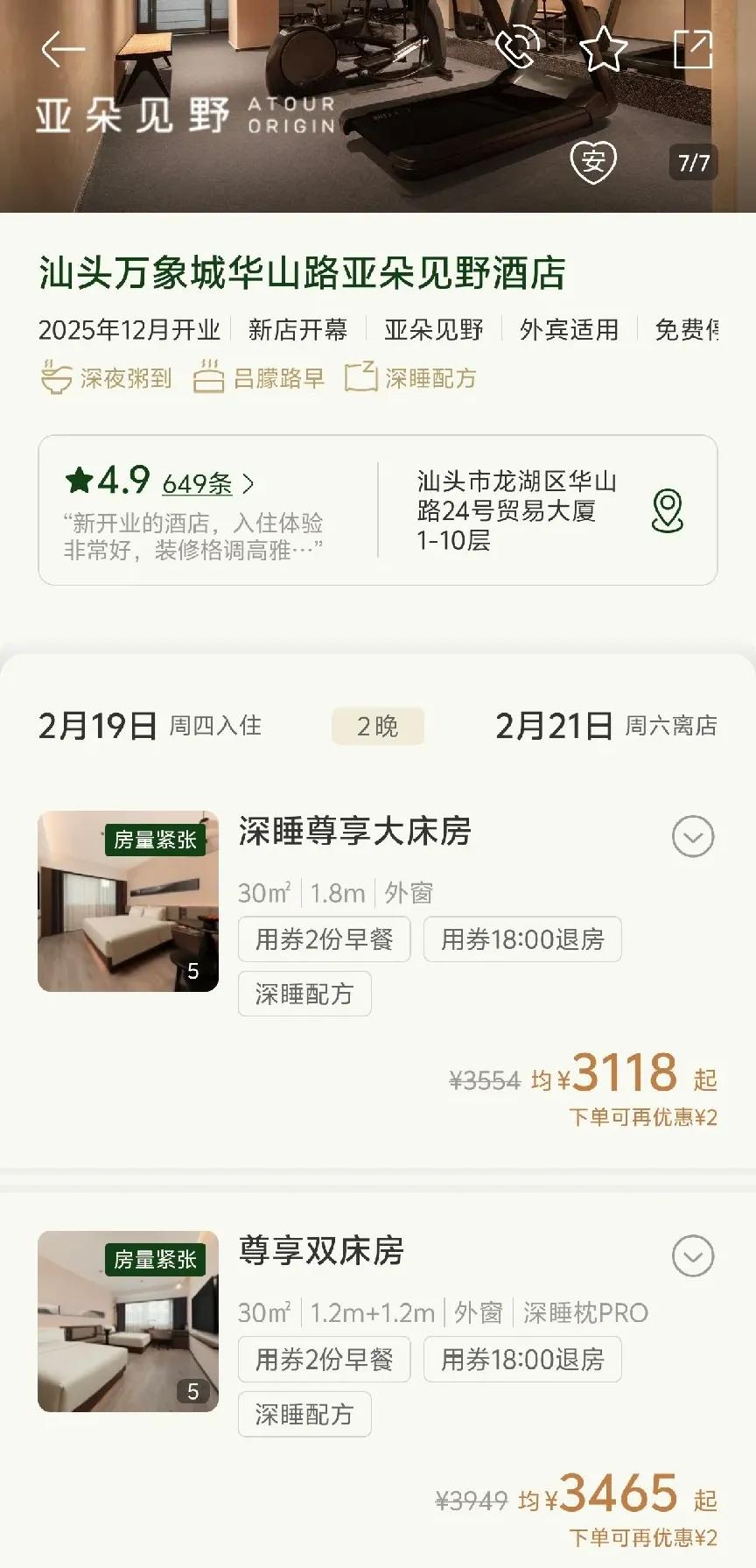Call the hotel via the phone icon

tap(517, 49)
